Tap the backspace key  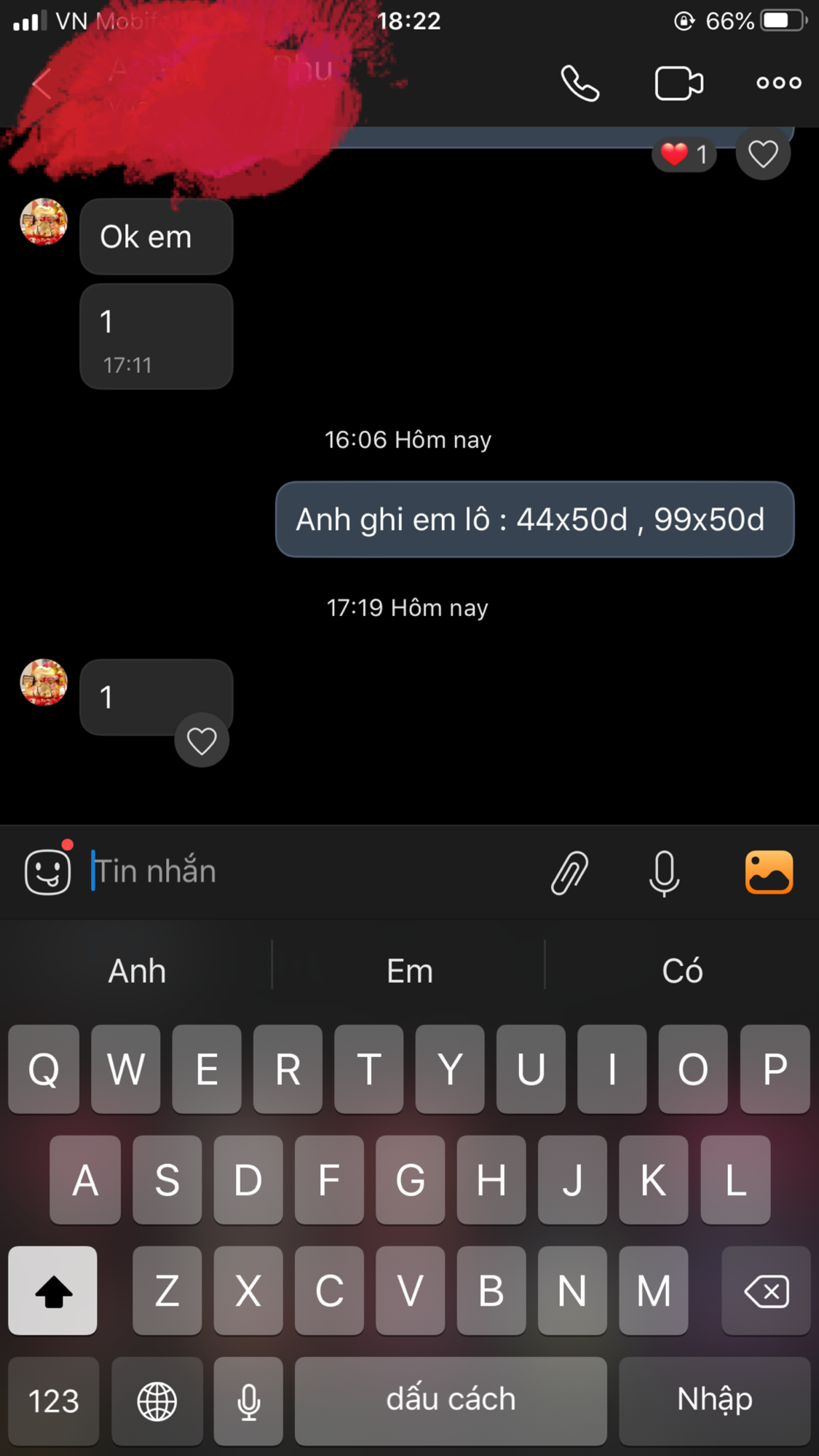point(766,1291)
